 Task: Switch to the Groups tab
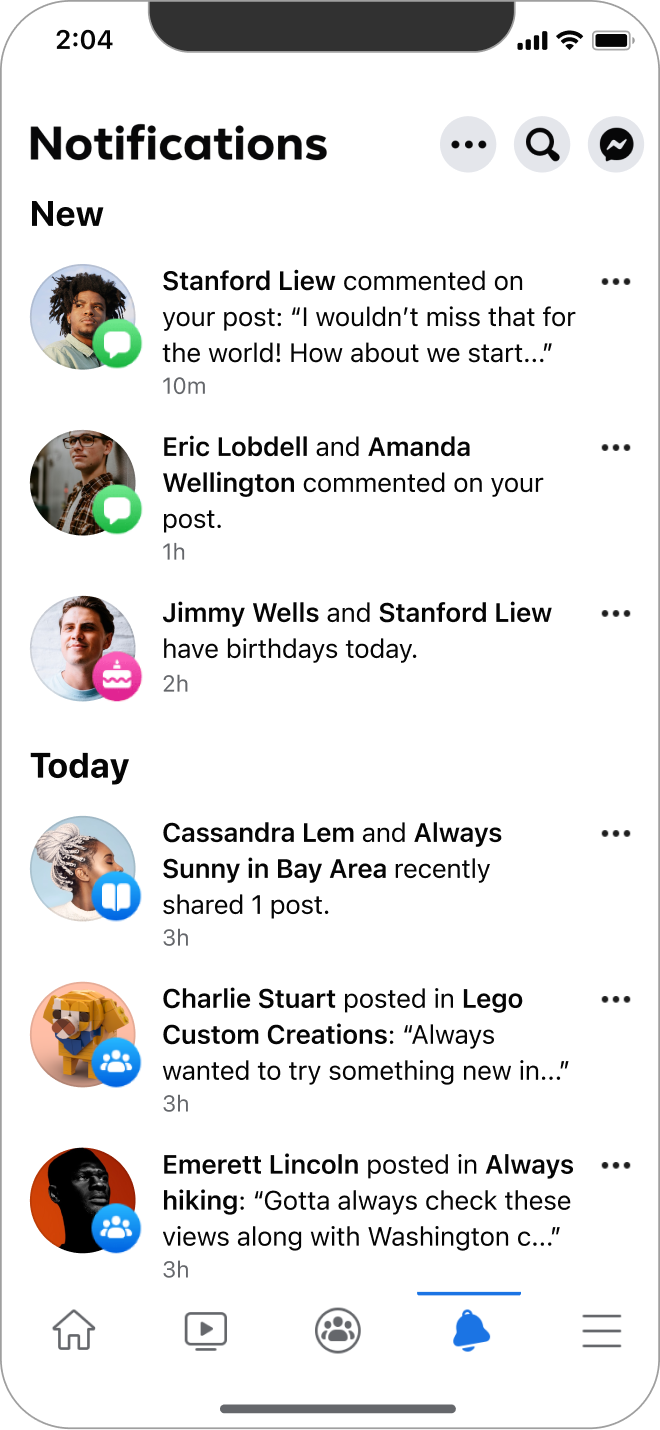[338, 1331]
